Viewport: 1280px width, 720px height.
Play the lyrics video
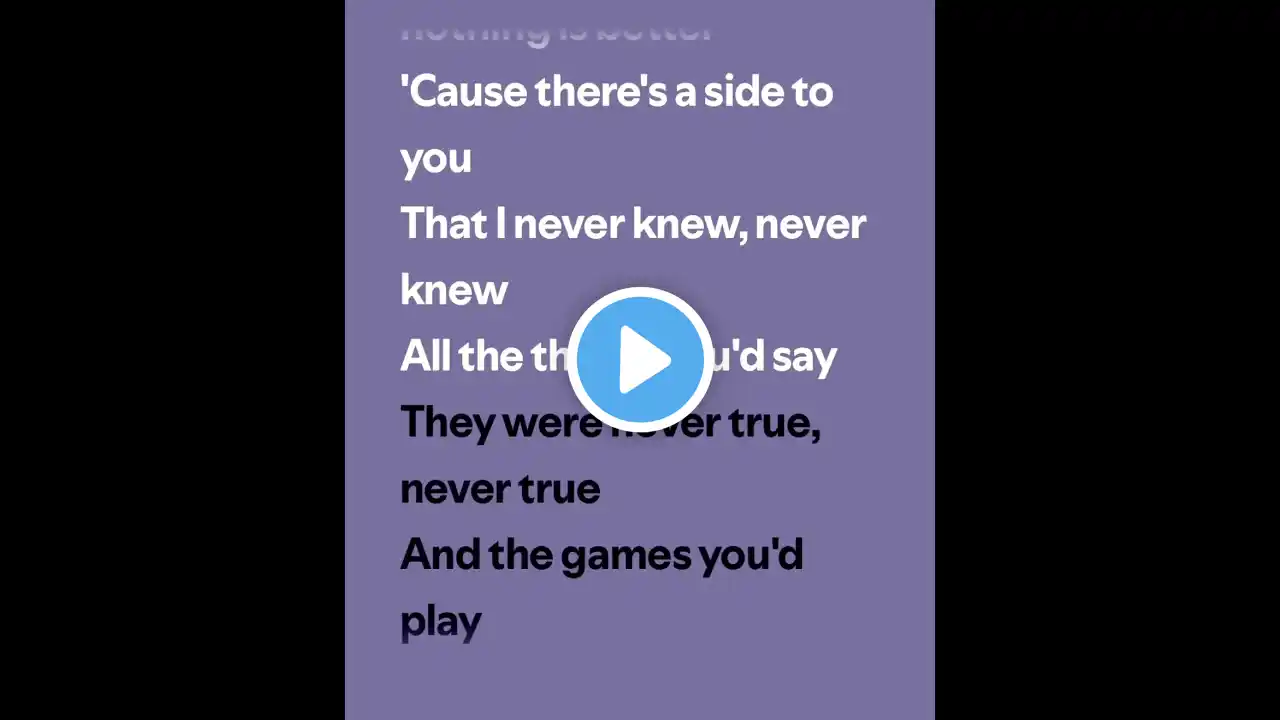point(640,360)
